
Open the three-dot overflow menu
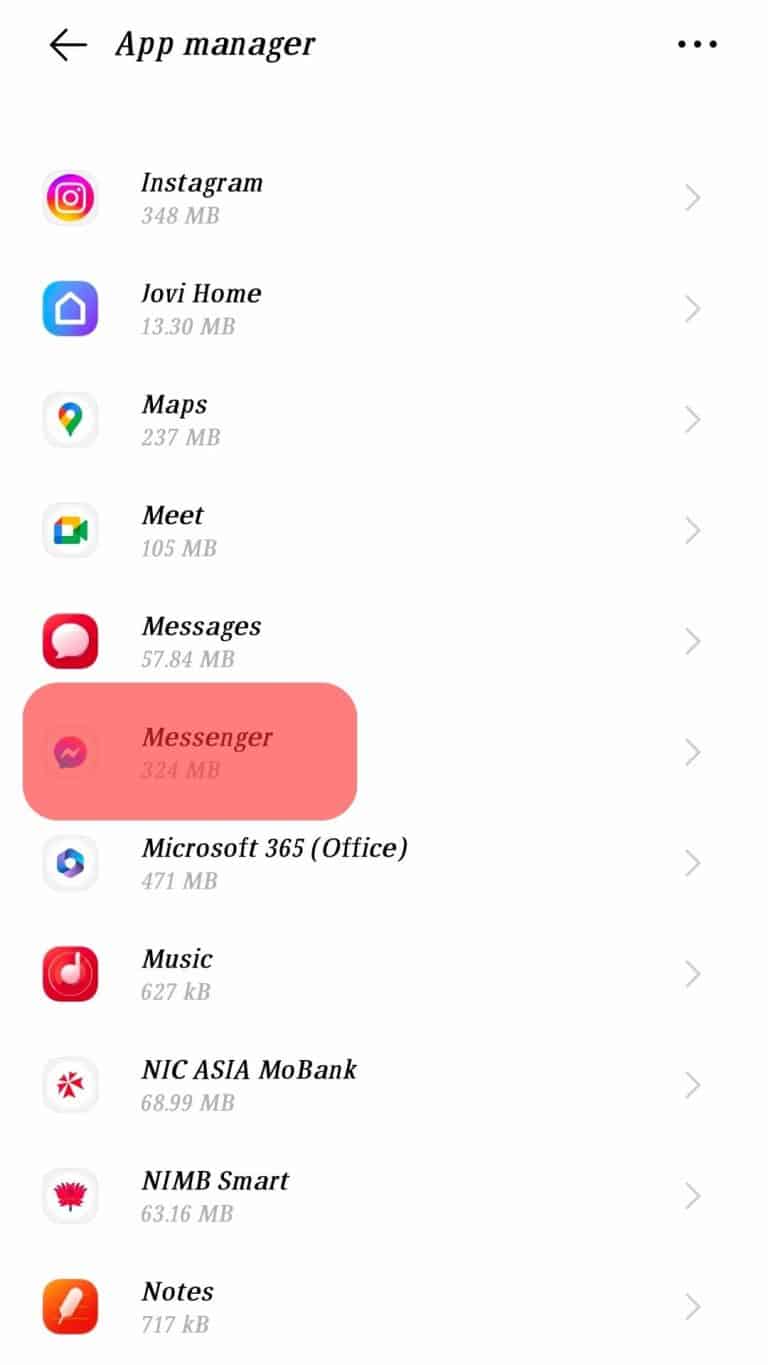[697, 43]
